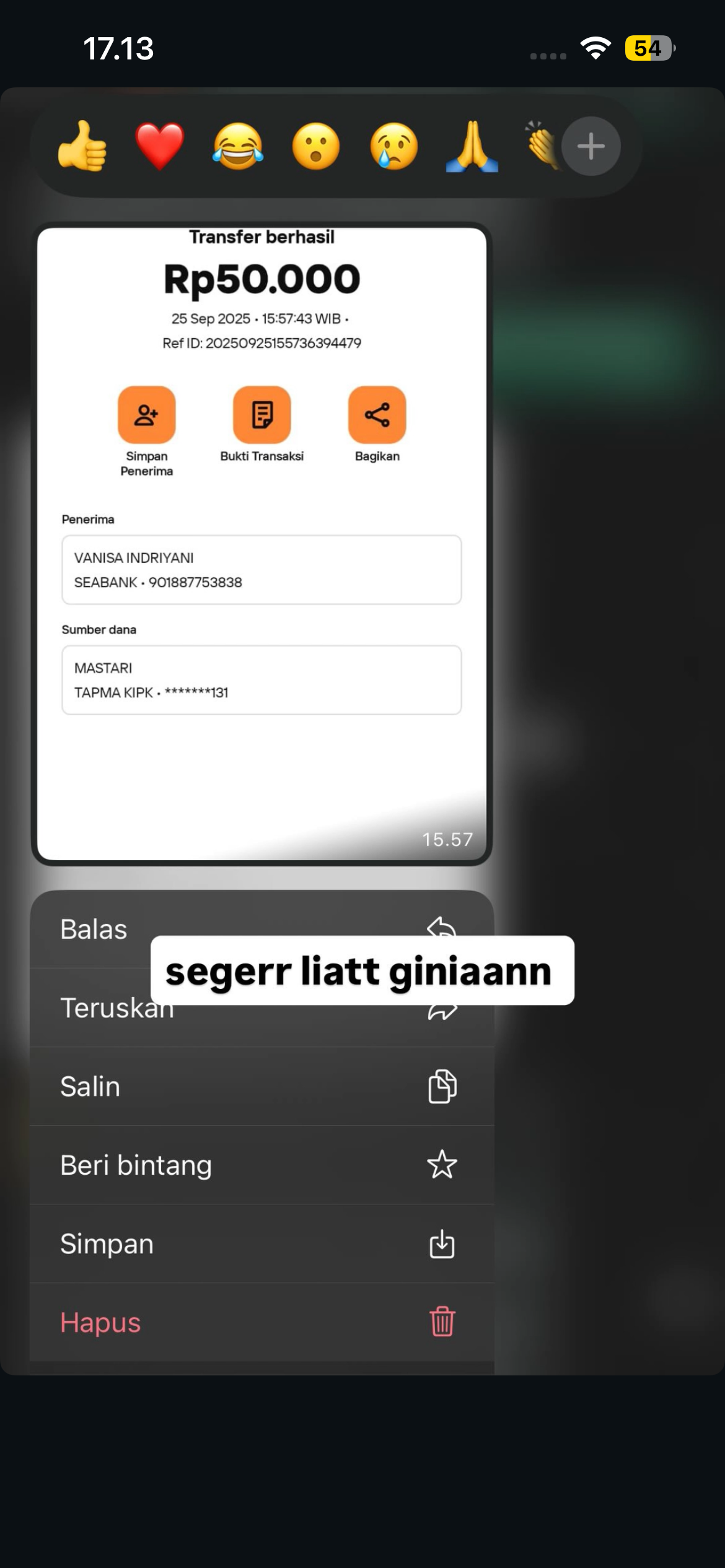Tap the Simpan Penerima icon
725x1568 pixels.
click(x=146, y=414)
